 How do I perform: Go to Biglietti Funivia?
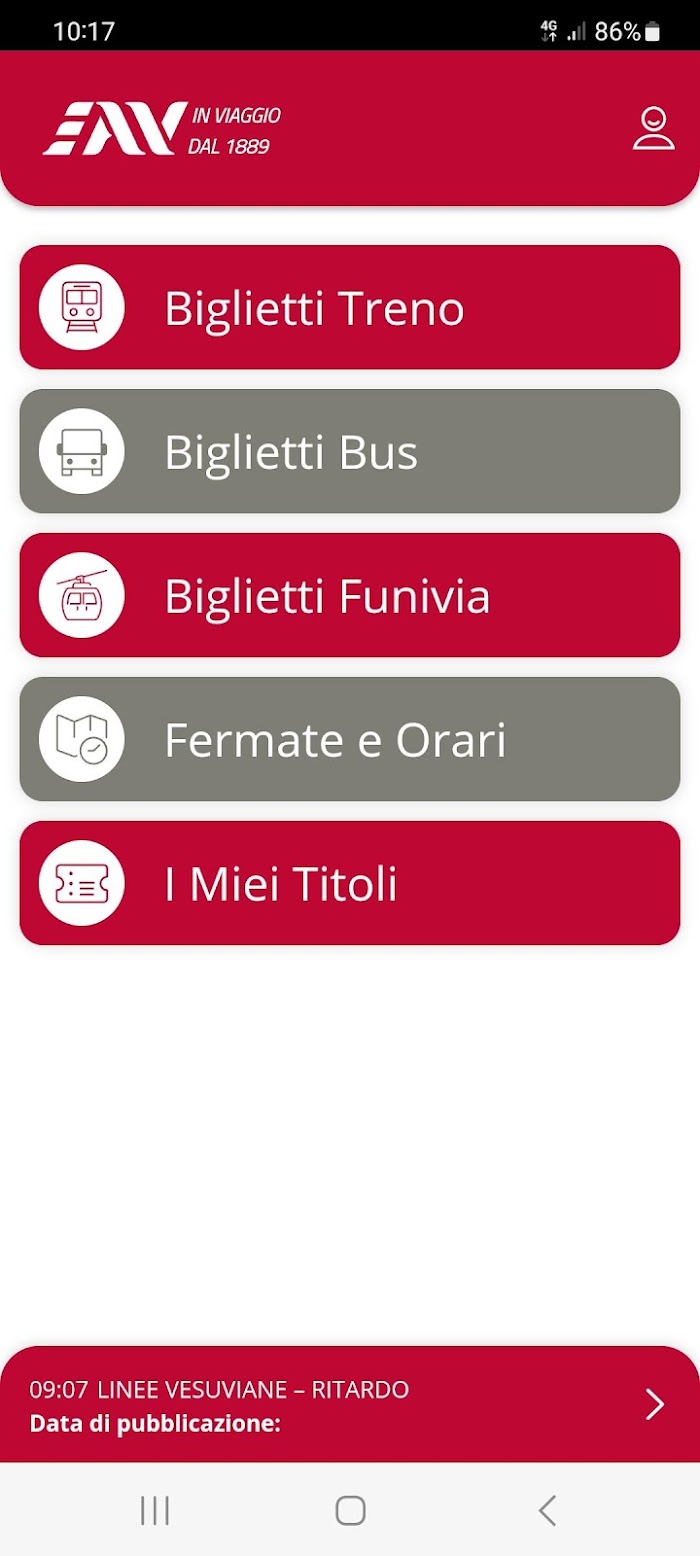point(350,596)
